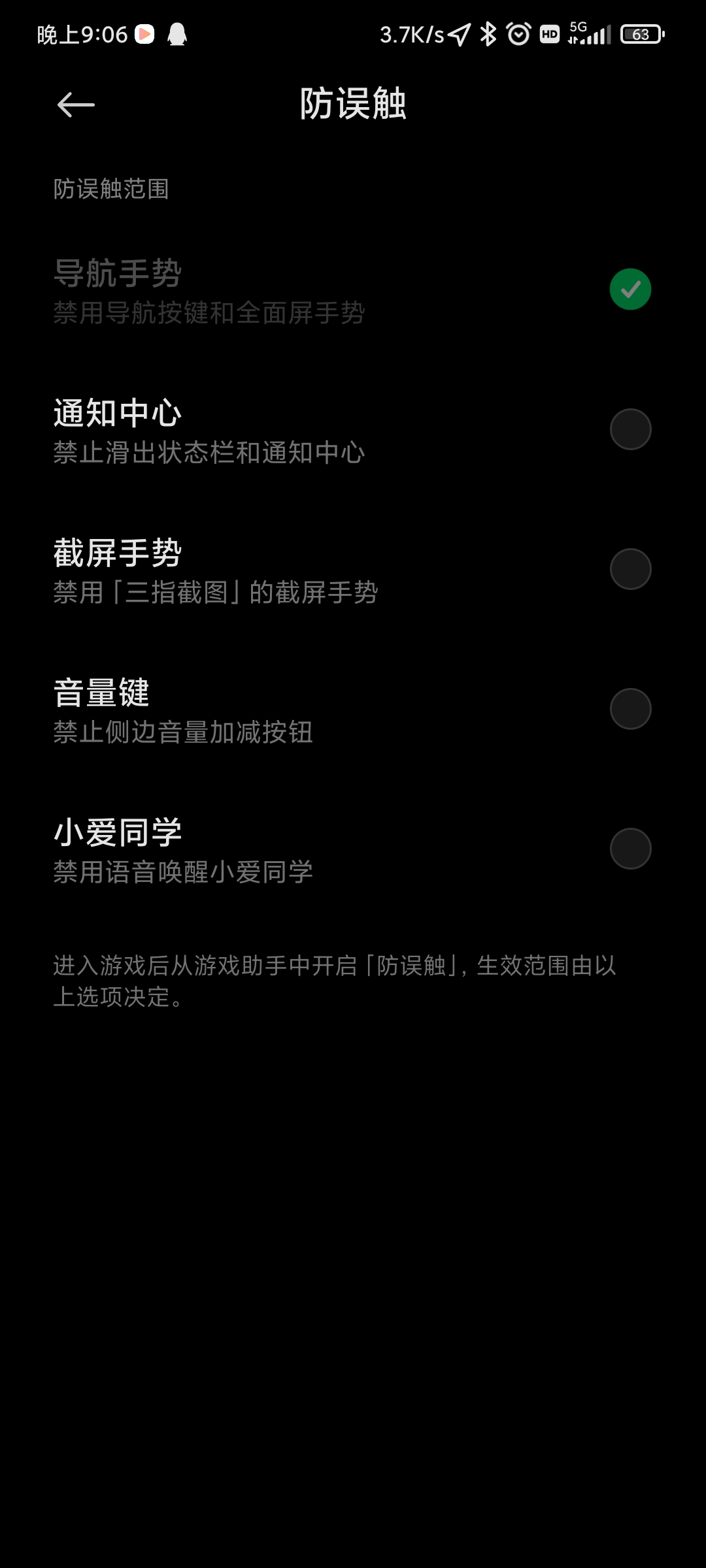Enable the 通知中心 option
Image resolution: width=706 pixels, height=1568 pixels.
630,429
